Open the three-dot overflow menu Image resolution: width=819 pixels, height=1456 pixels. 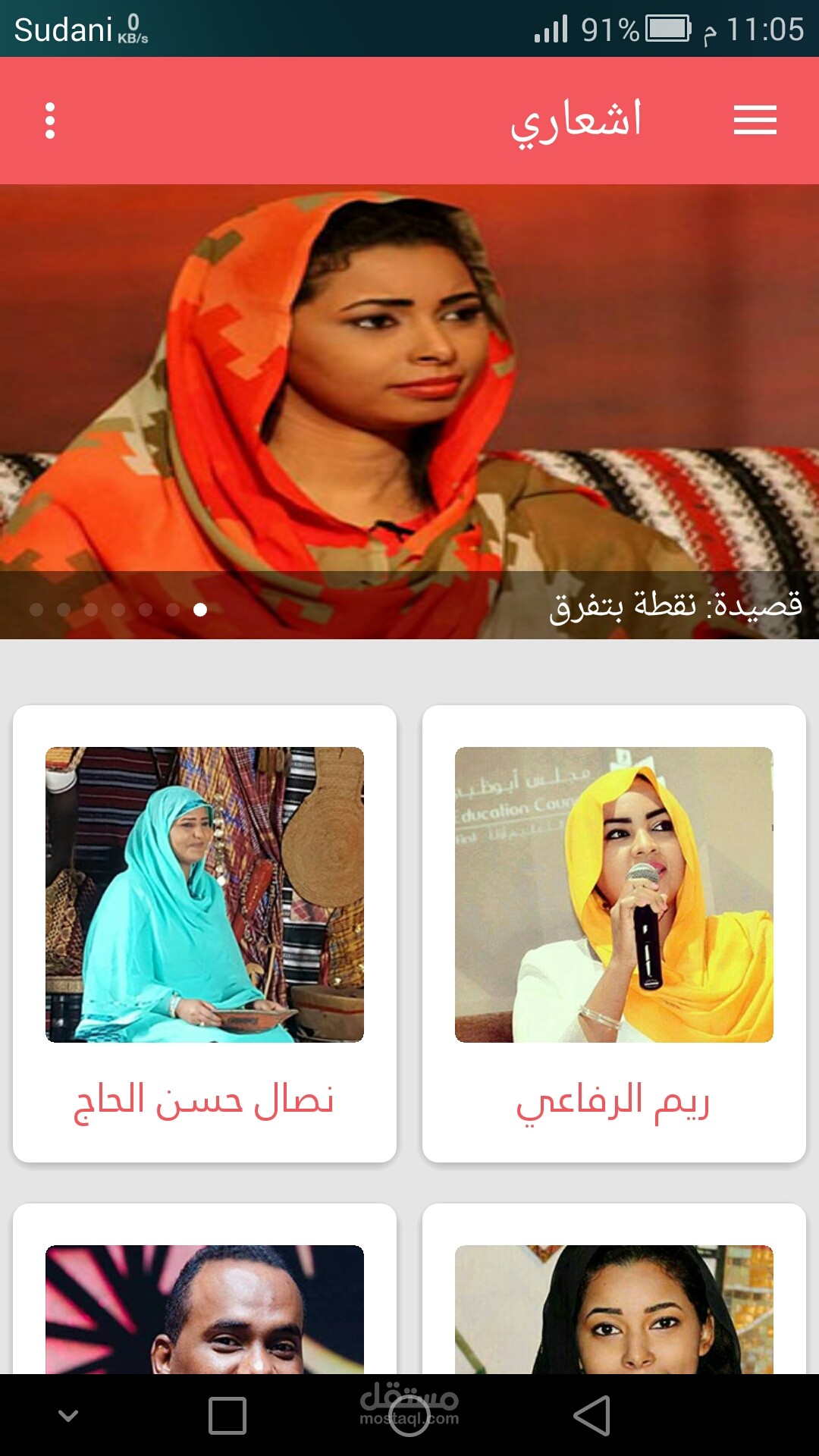(50, 121)
